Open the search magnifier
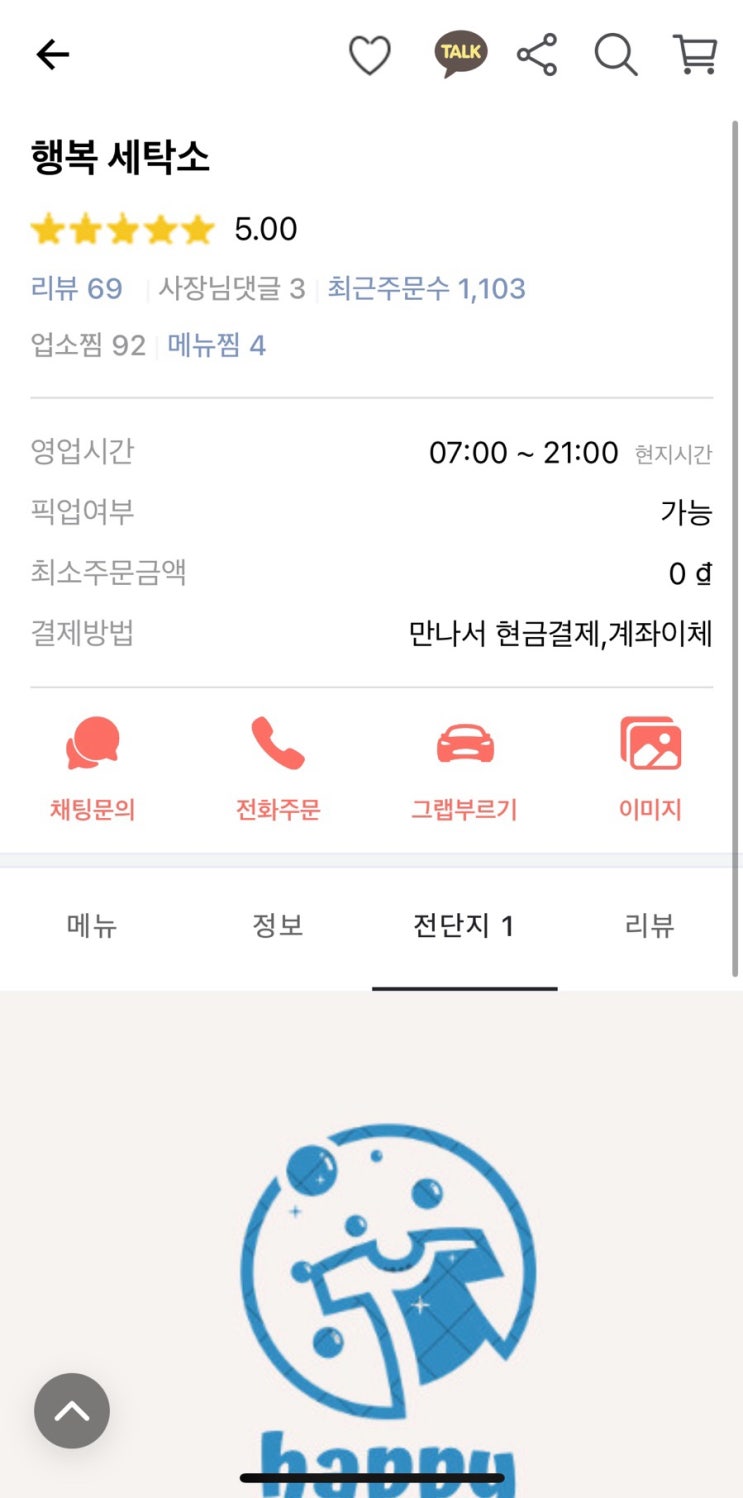This screenshot has width=743, height=1498. 616,55
